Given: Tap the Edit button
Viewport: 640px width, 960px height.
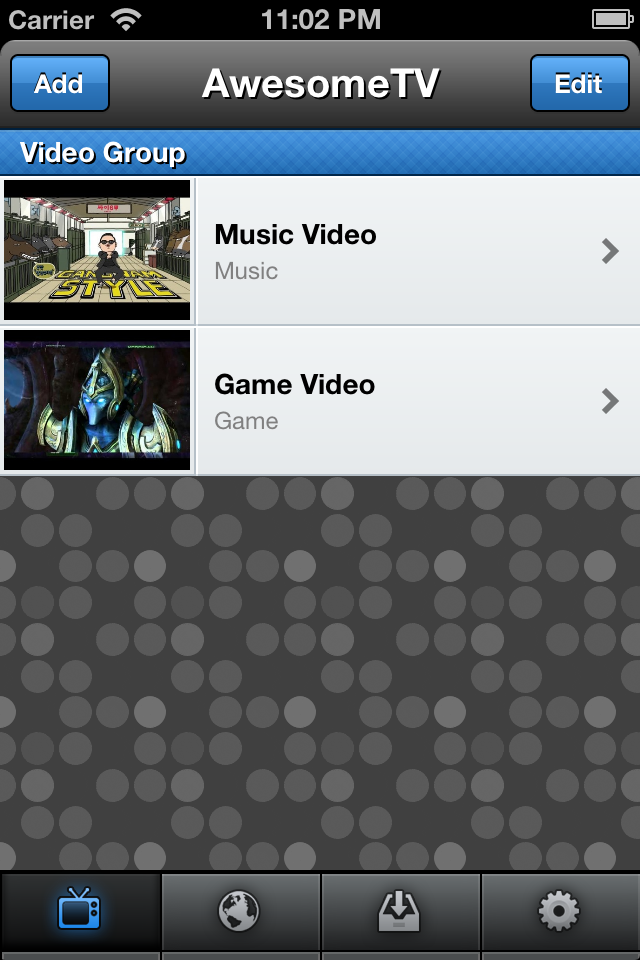Looking at the screenshot, I should [x=578, y=83].
